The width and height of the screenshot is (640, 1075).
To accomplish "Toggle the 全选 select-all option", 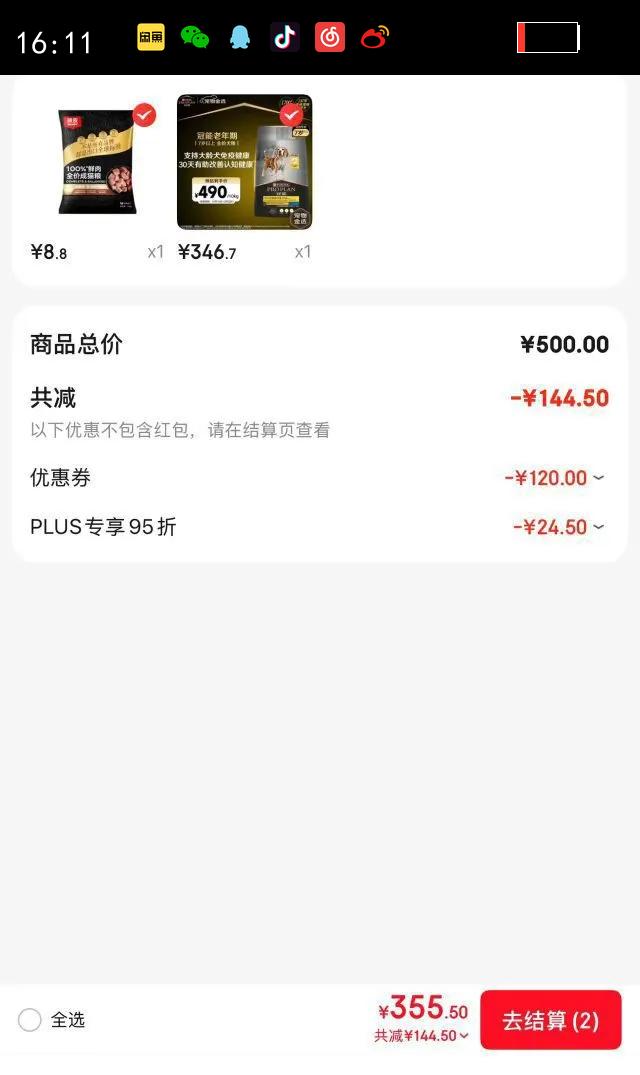I will pos(30,1020).
